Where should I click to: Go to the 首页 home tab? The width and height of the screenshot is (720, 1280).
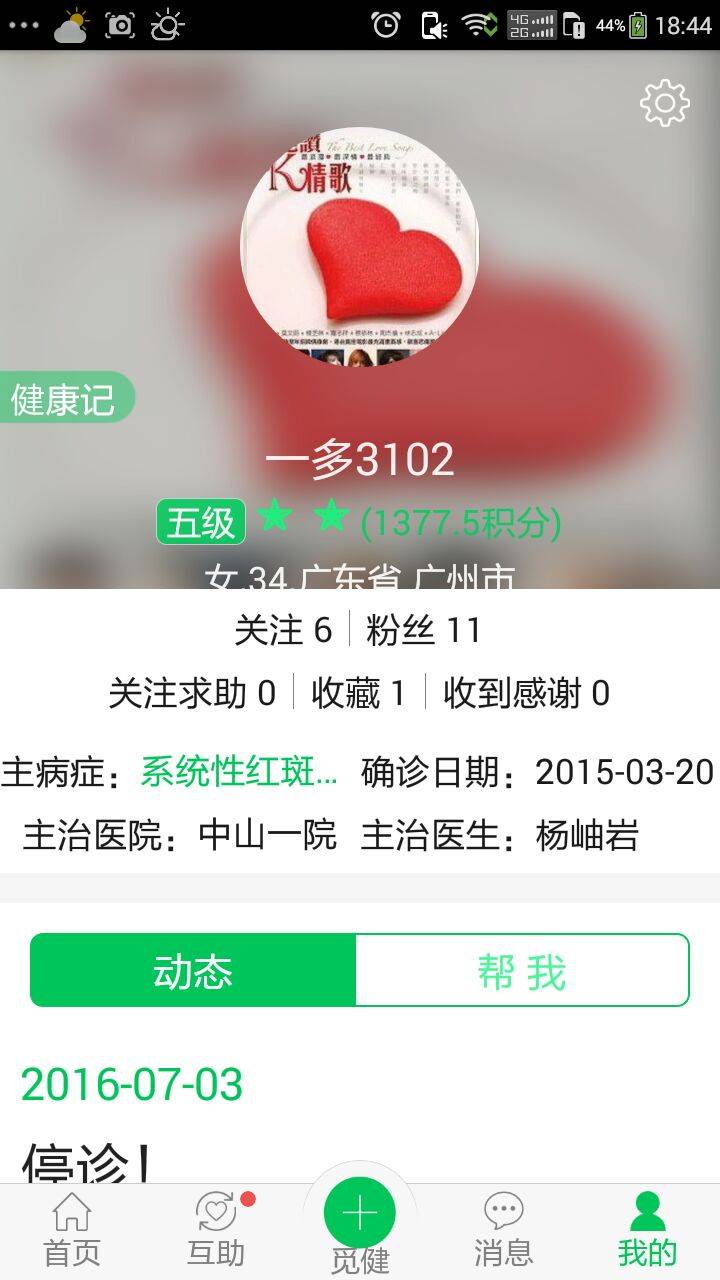72,1230
